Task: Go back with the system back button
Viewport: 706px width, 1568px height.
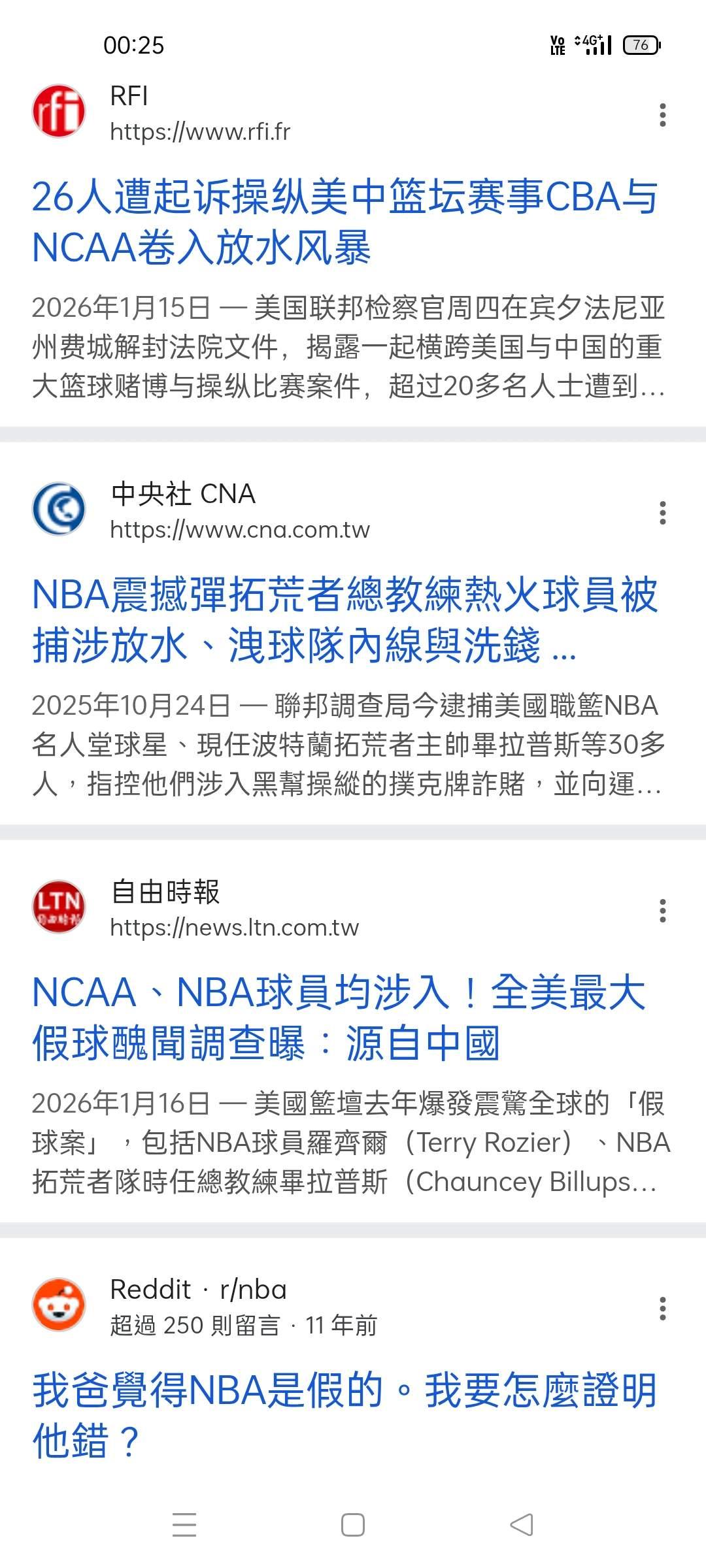Action: 521,1525
